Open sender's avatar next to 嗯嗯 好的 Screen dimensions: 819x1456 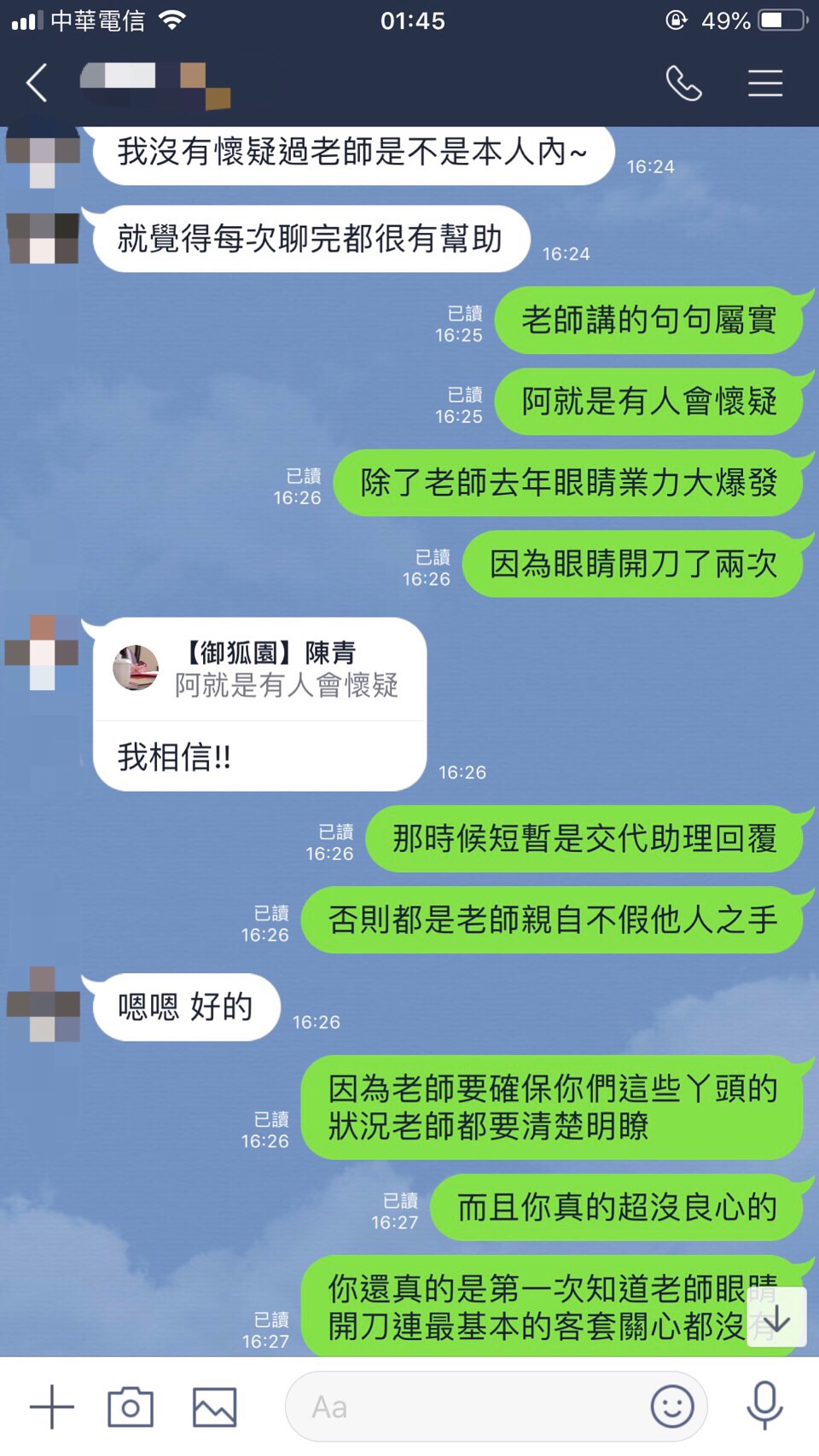pos(43,1004)
